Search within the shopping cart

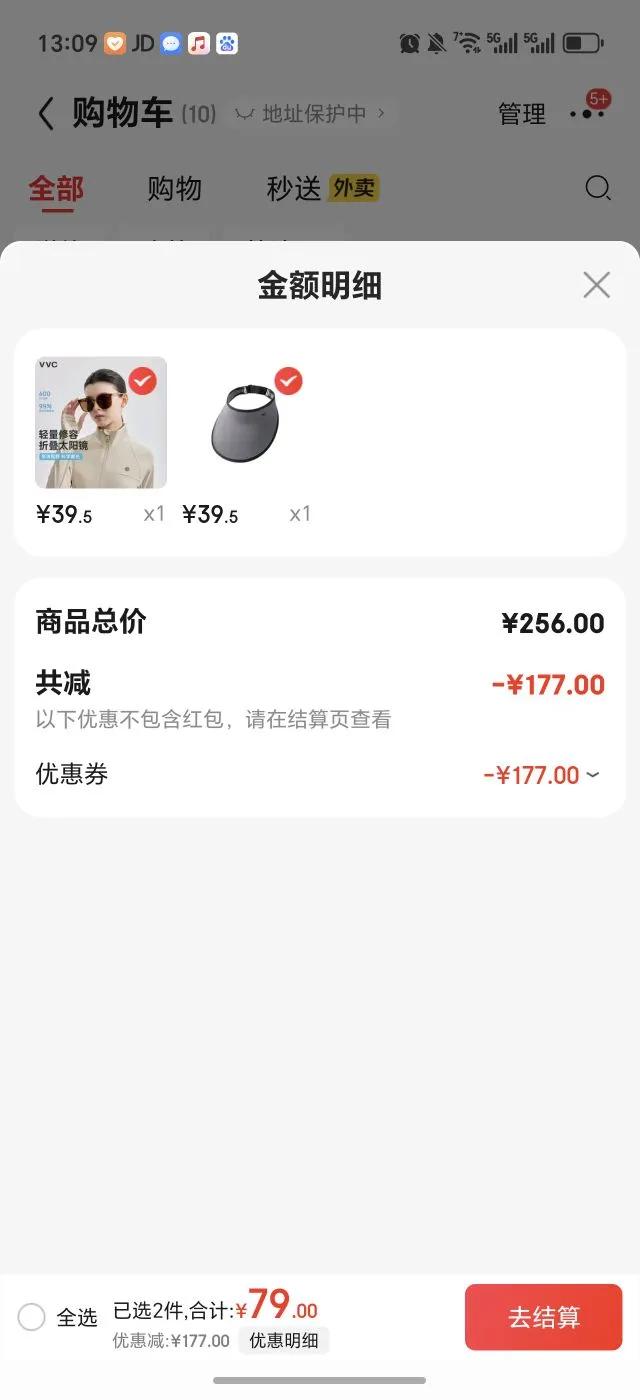[598, 188]
